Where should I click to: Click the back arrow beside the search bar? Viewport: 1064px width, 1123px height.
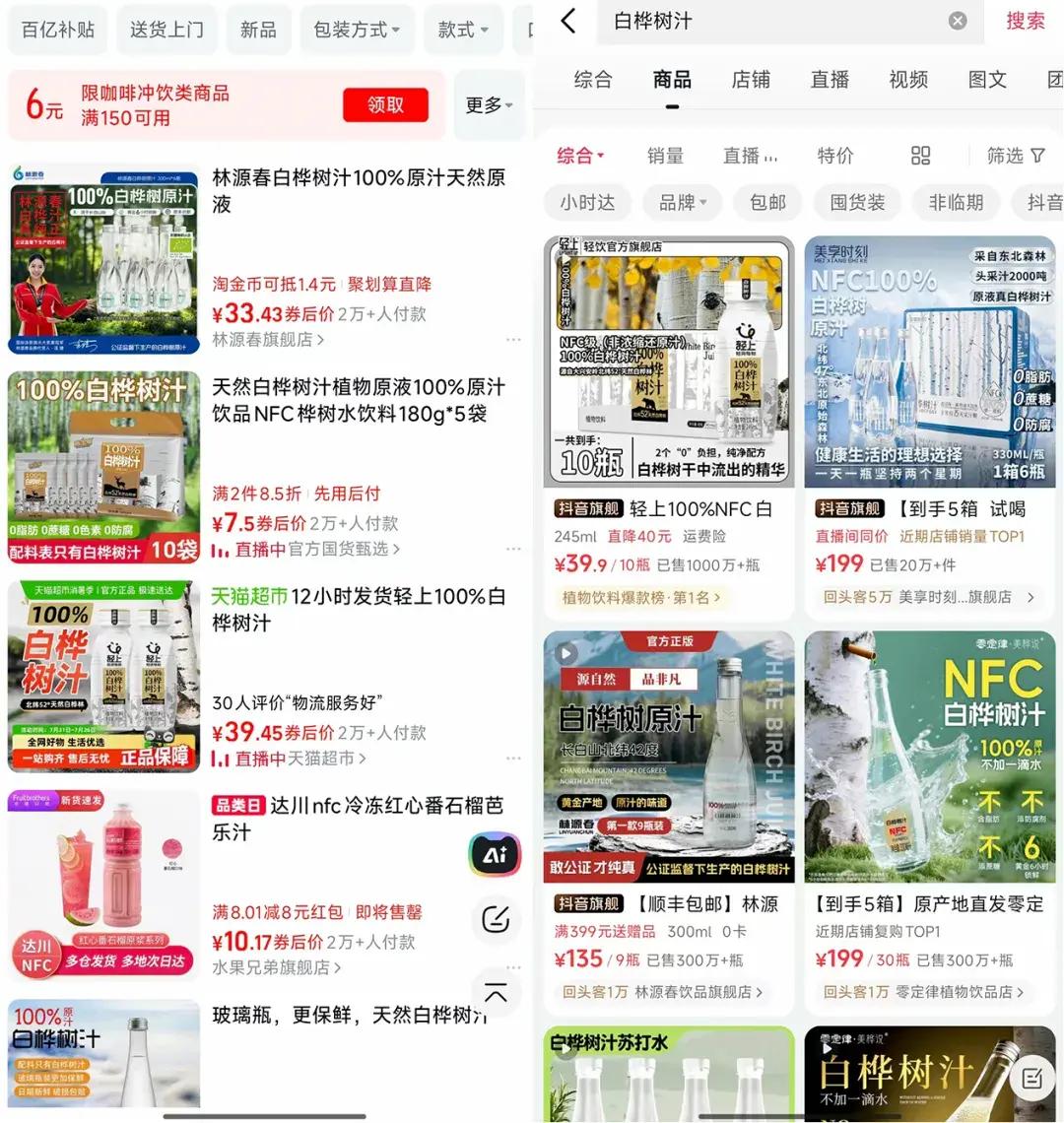(566, 20)
